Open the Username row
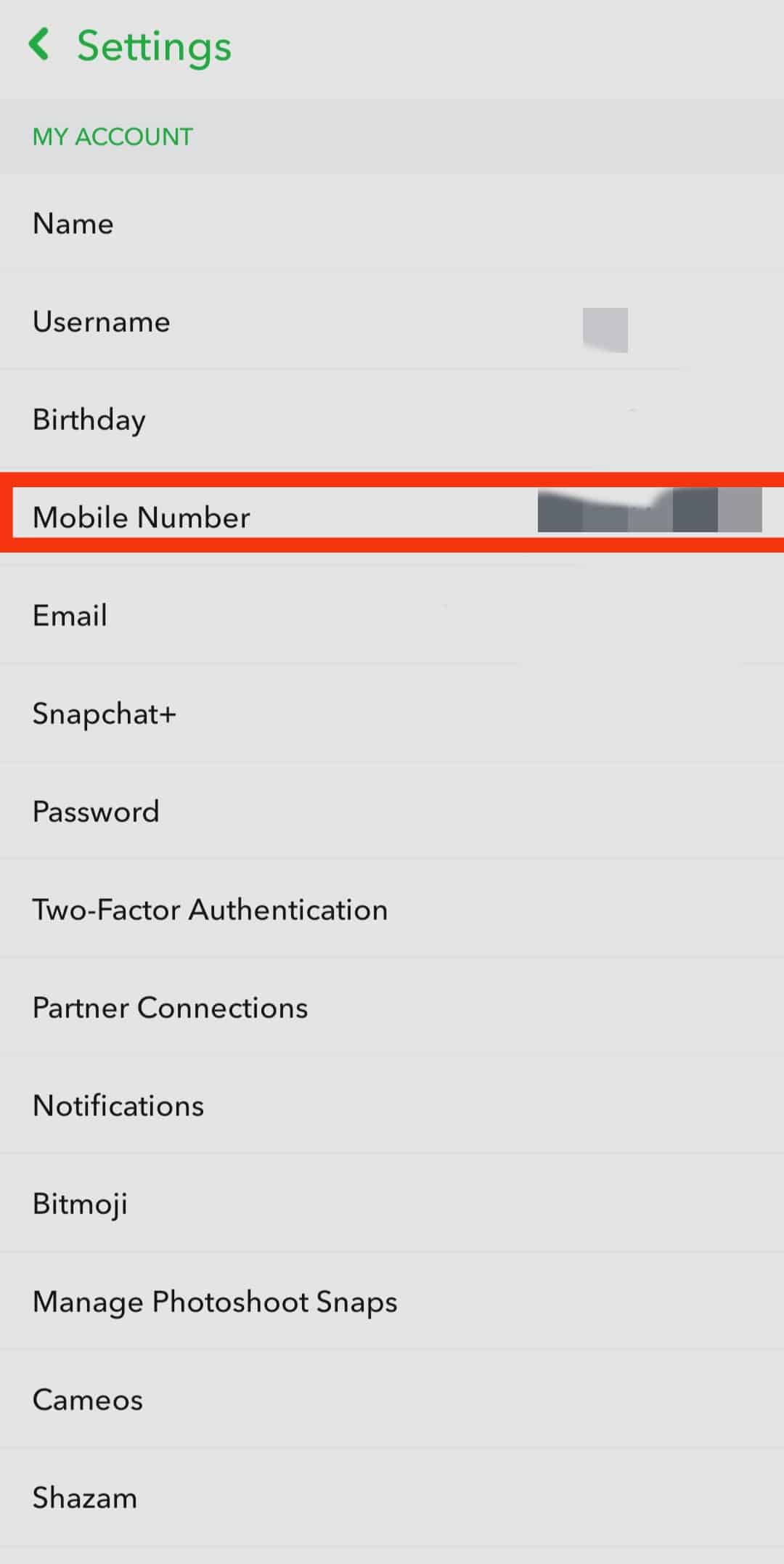Image resolution: width=784 pixels, height=1564 pixels. [392, 321]
